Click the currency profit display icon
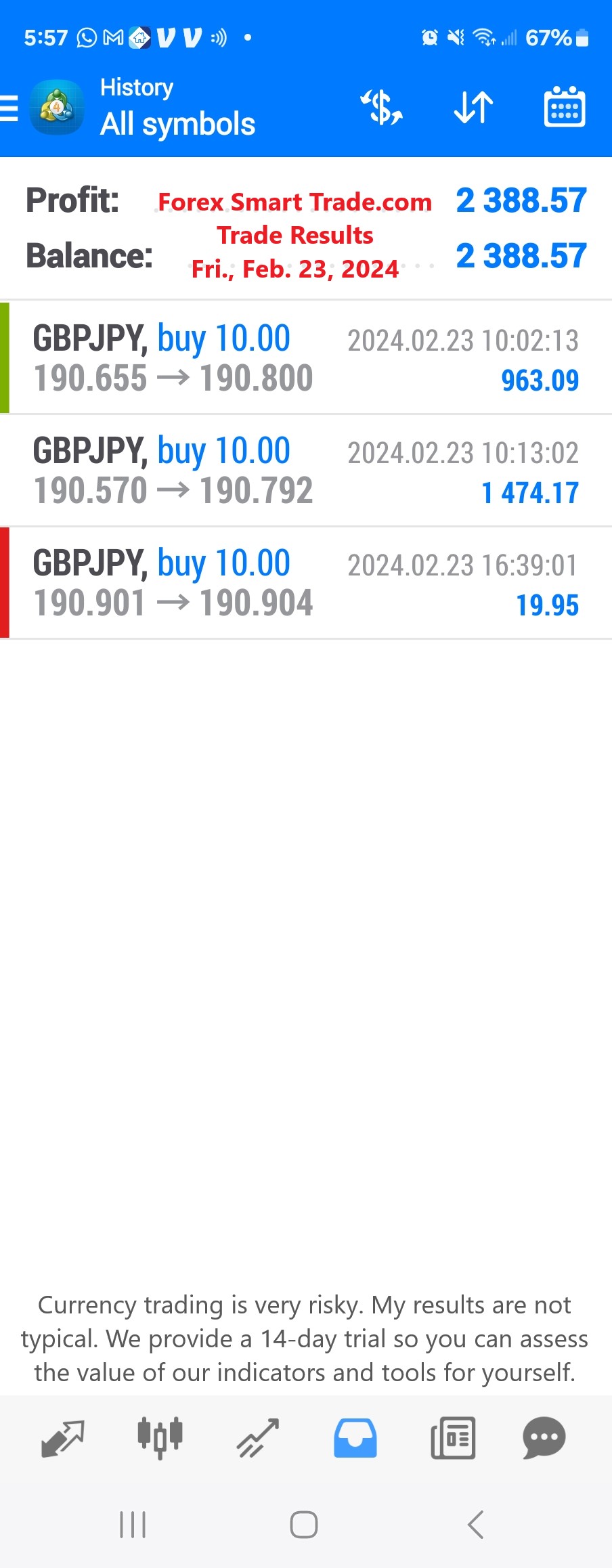Screen dimensions: 612x1568 (x=382, y=107)
